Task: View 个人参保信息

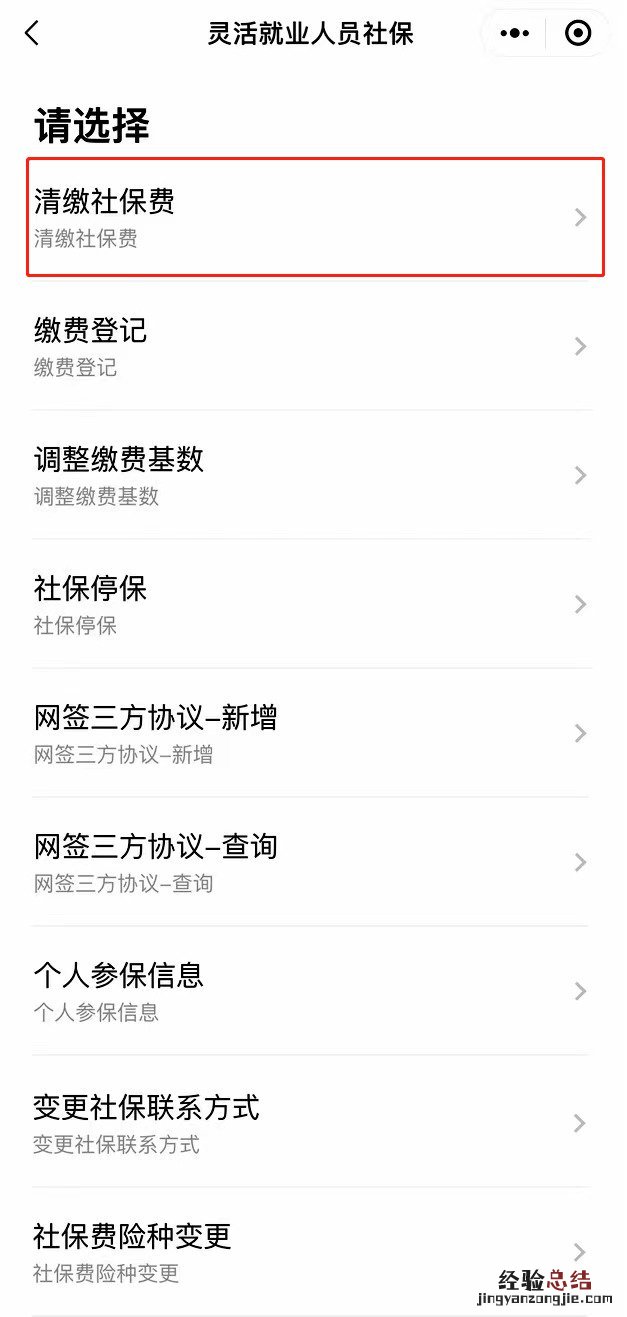Action: [x=312, y=991]
